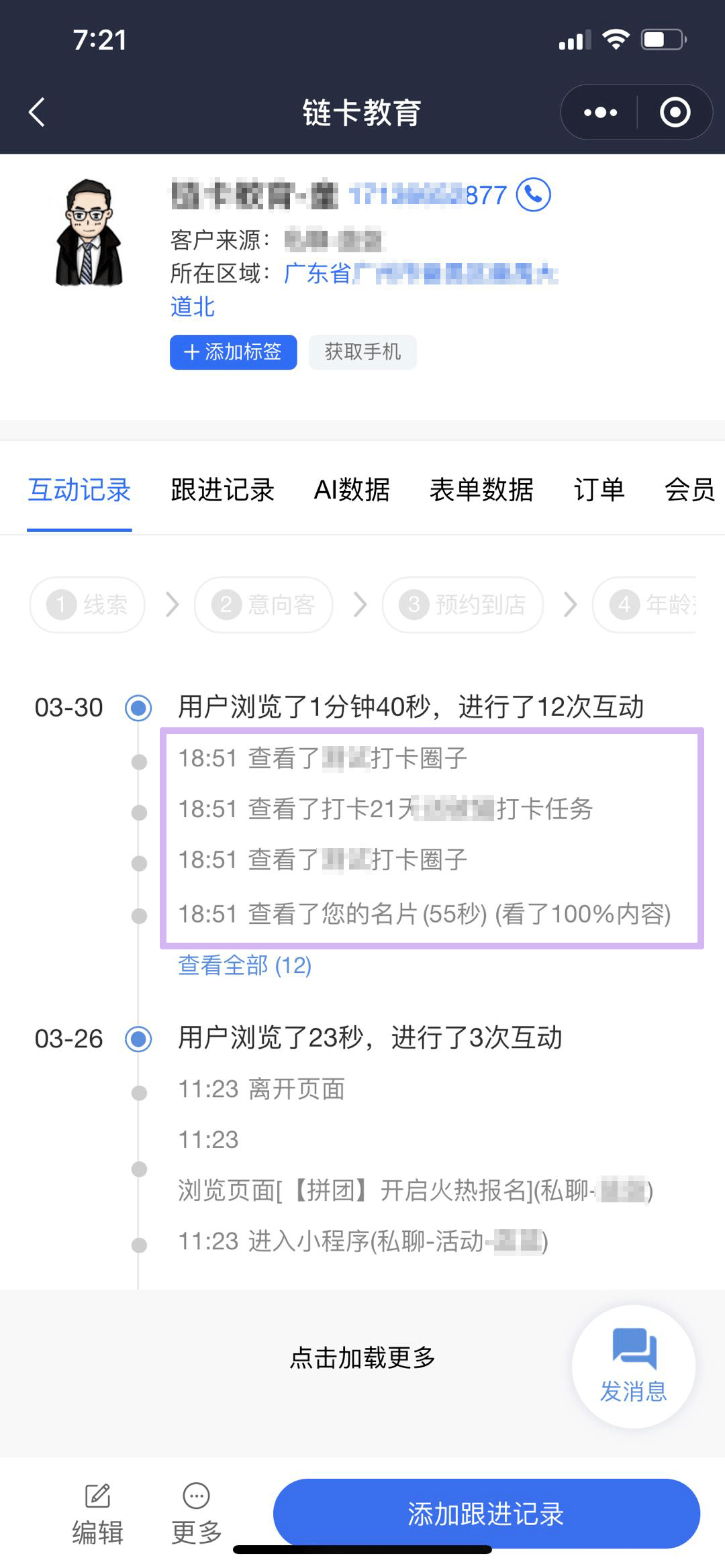The width and height of the screenshot is (725, 1568).
Task: Expand more records via 点击加载更多
Action: click(360, 1356)
